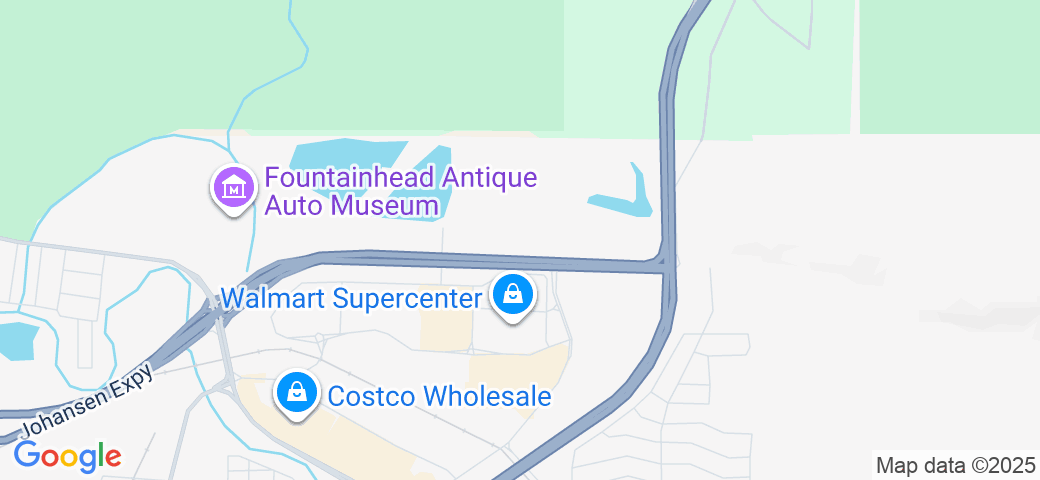Viewport: 1040px width, 480px height.
Task: Tap the Costco Wholesale shopping pin
Action: click(297, 393)
